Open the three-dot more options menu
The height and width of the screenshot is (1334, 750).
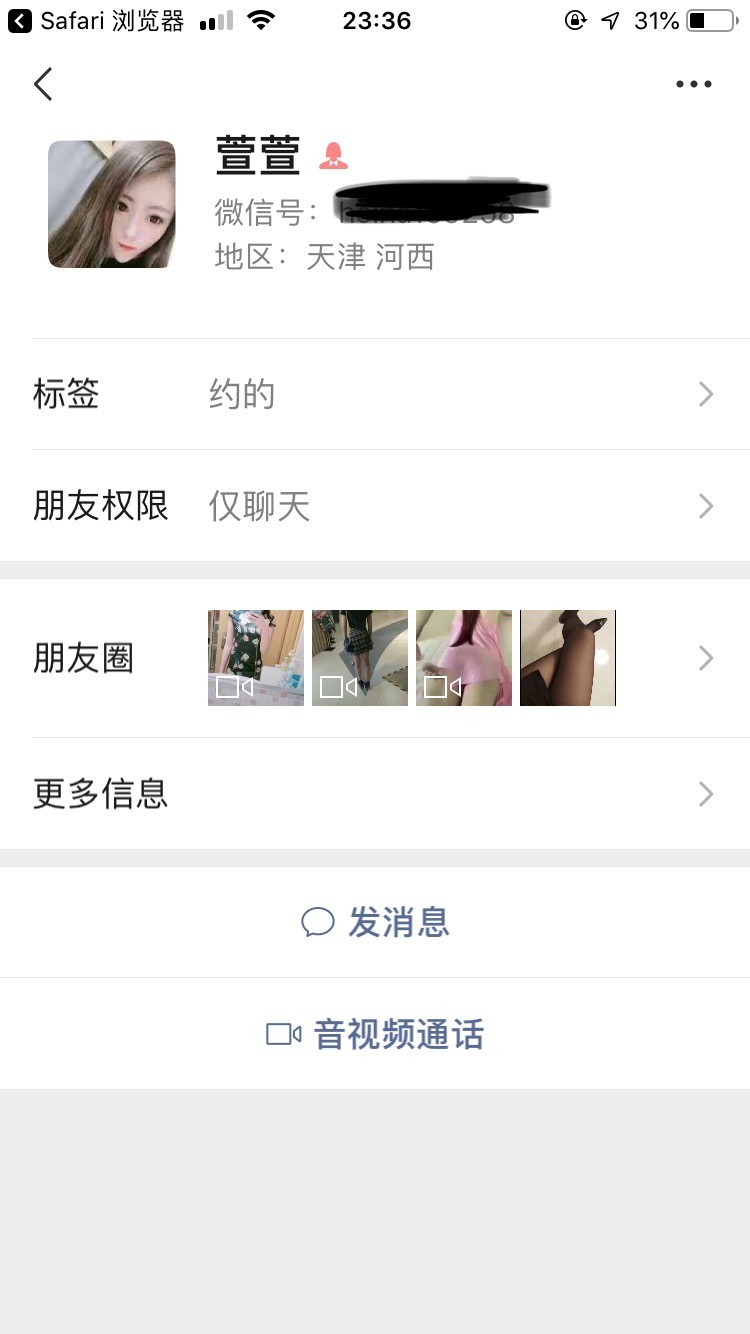tap(693, 84)
